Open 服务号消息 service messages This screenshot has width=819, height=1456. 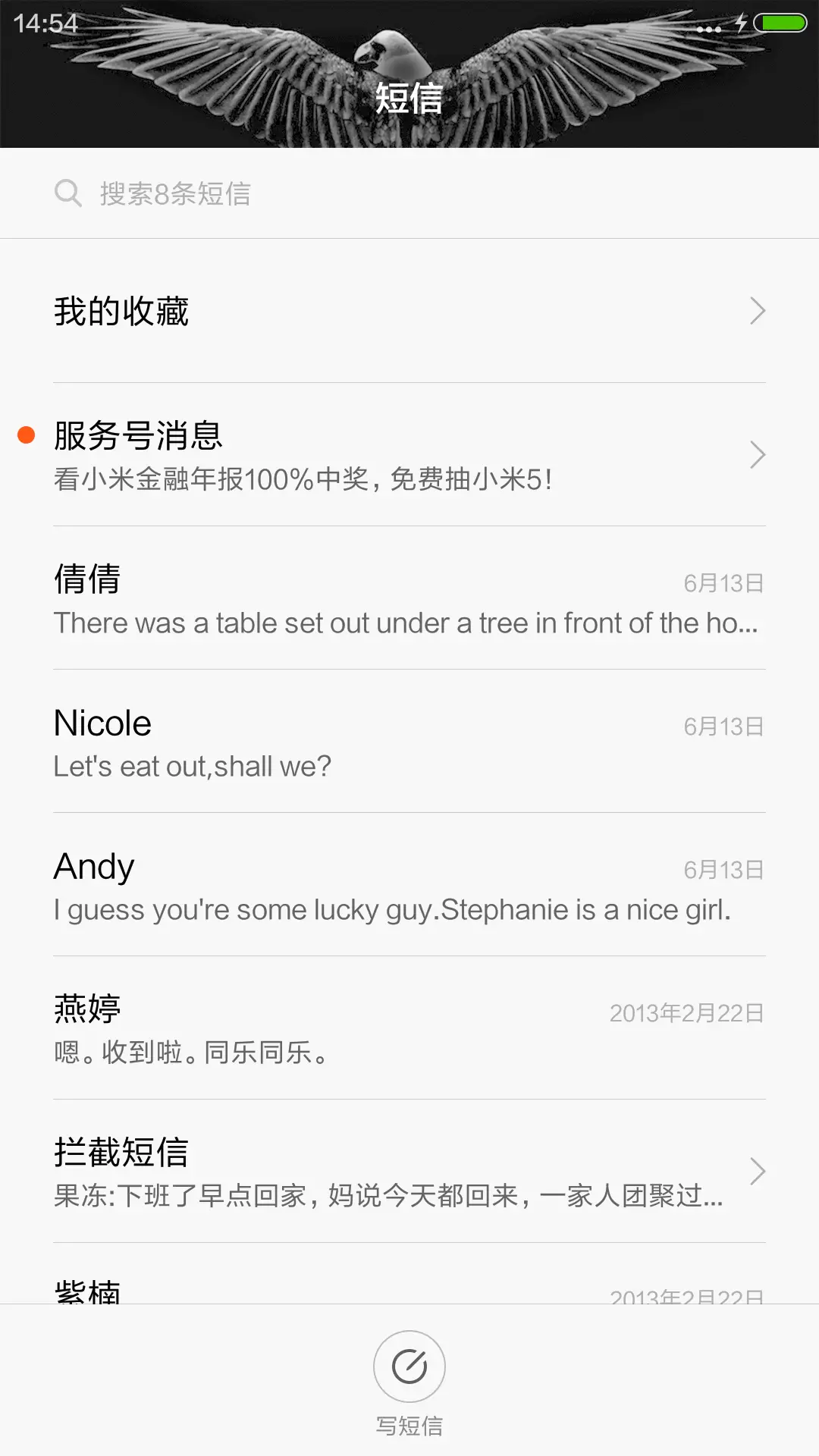click(x=409, y=455)
